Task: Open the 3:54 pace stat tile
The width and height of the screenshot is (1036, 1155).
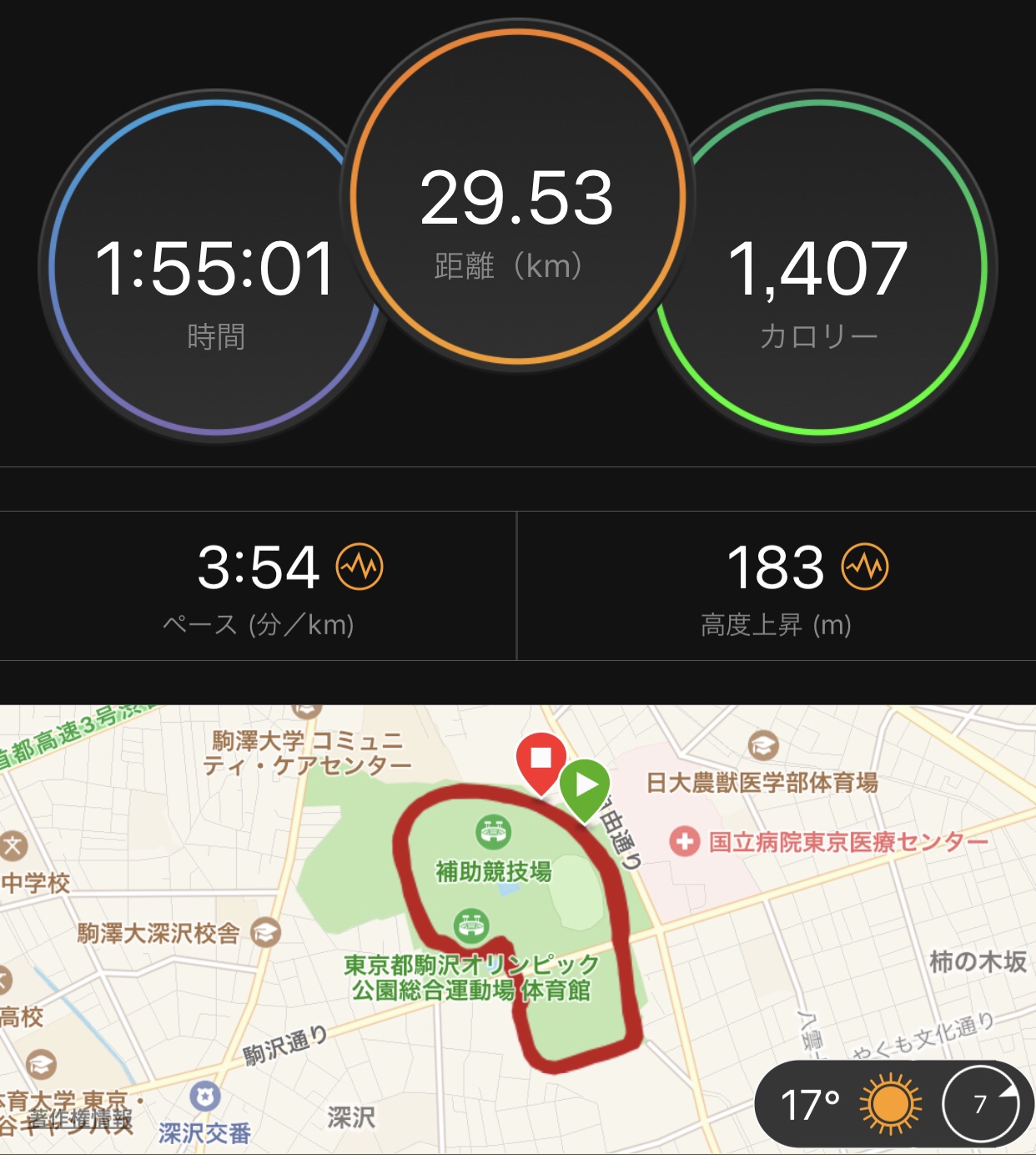Action: [259, 586]
